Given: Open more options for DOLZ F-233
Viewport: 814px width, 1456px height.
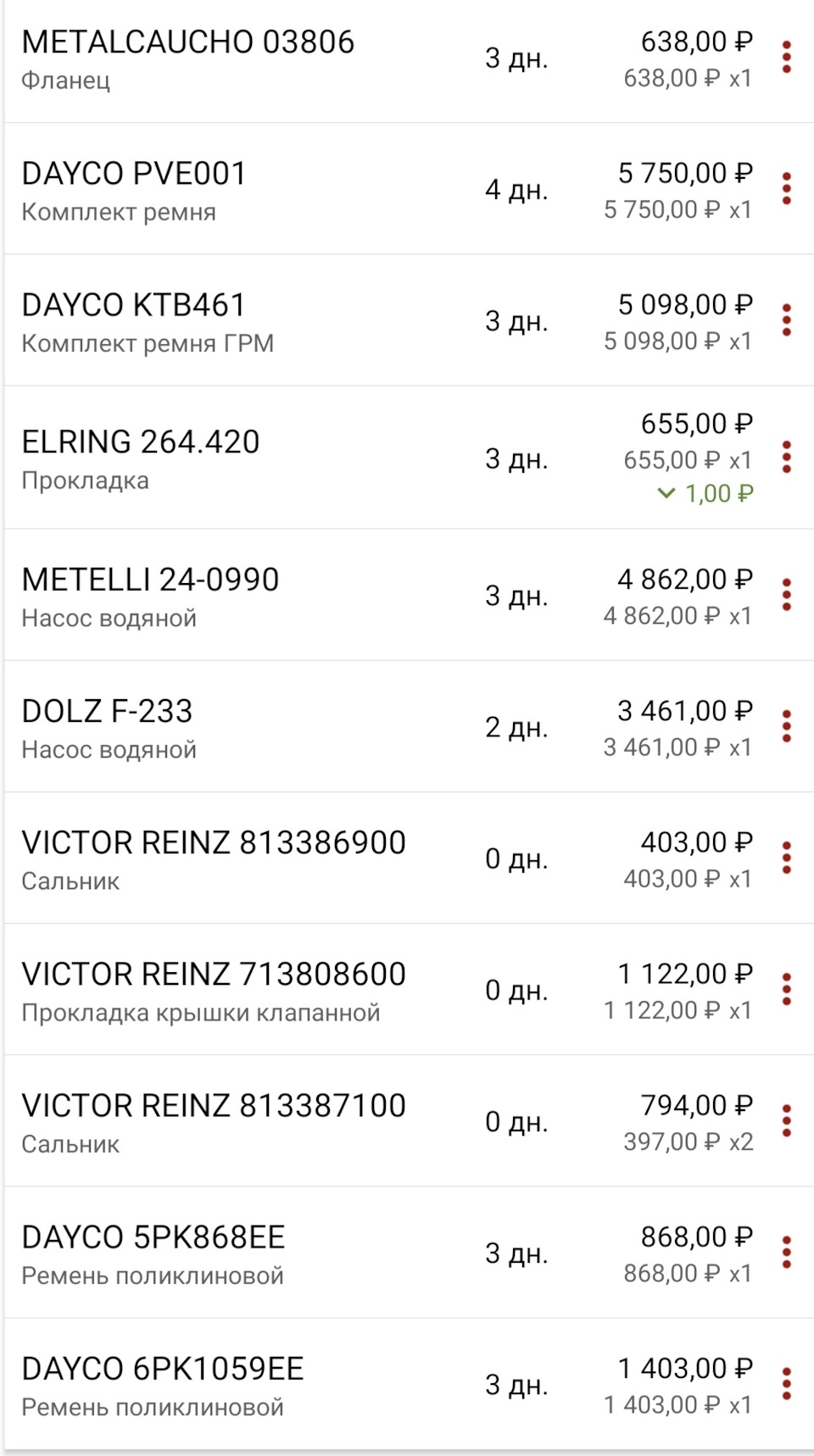Looking at the screenshot, I should 787,727.
